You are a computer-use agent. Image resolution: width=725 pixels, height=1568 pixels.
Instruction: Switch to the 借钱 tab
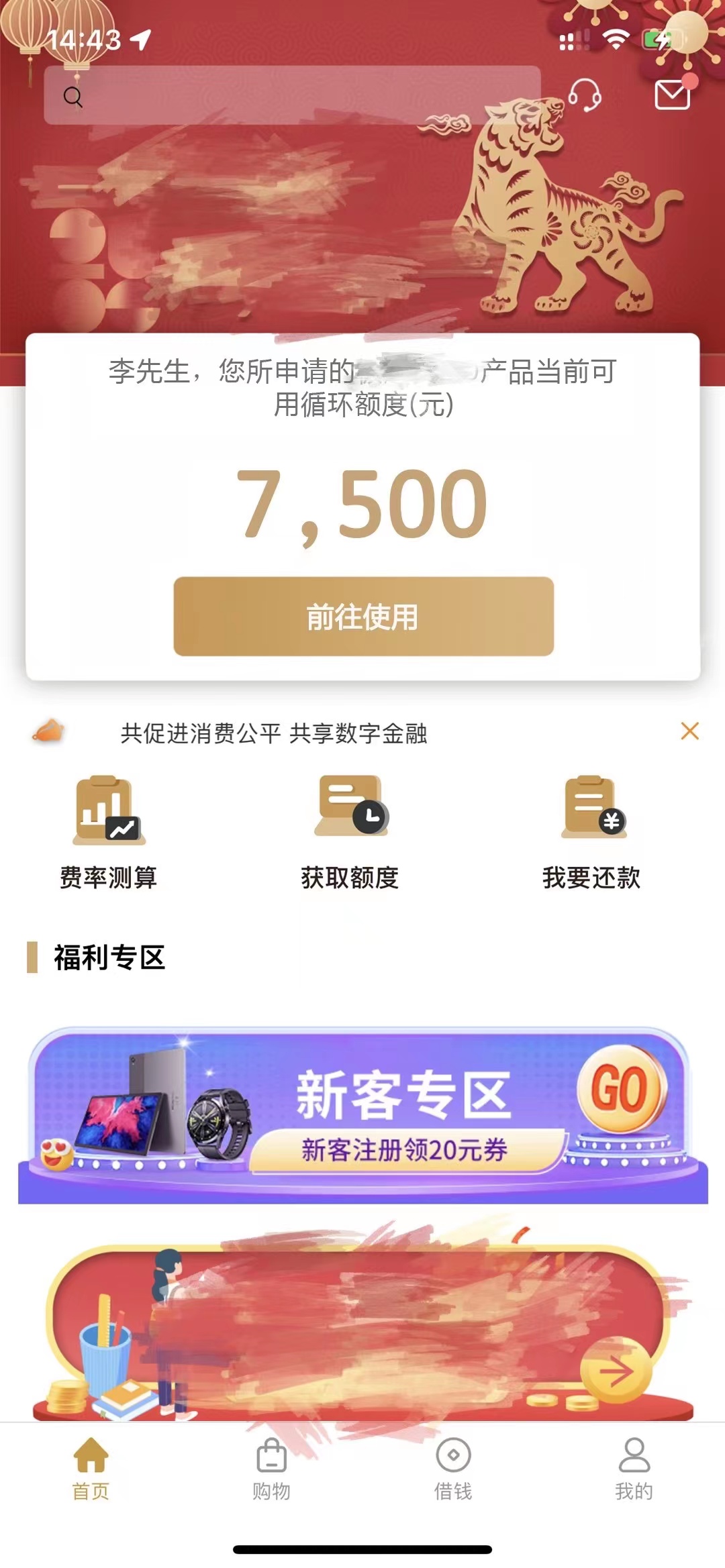pos(453,1468)
